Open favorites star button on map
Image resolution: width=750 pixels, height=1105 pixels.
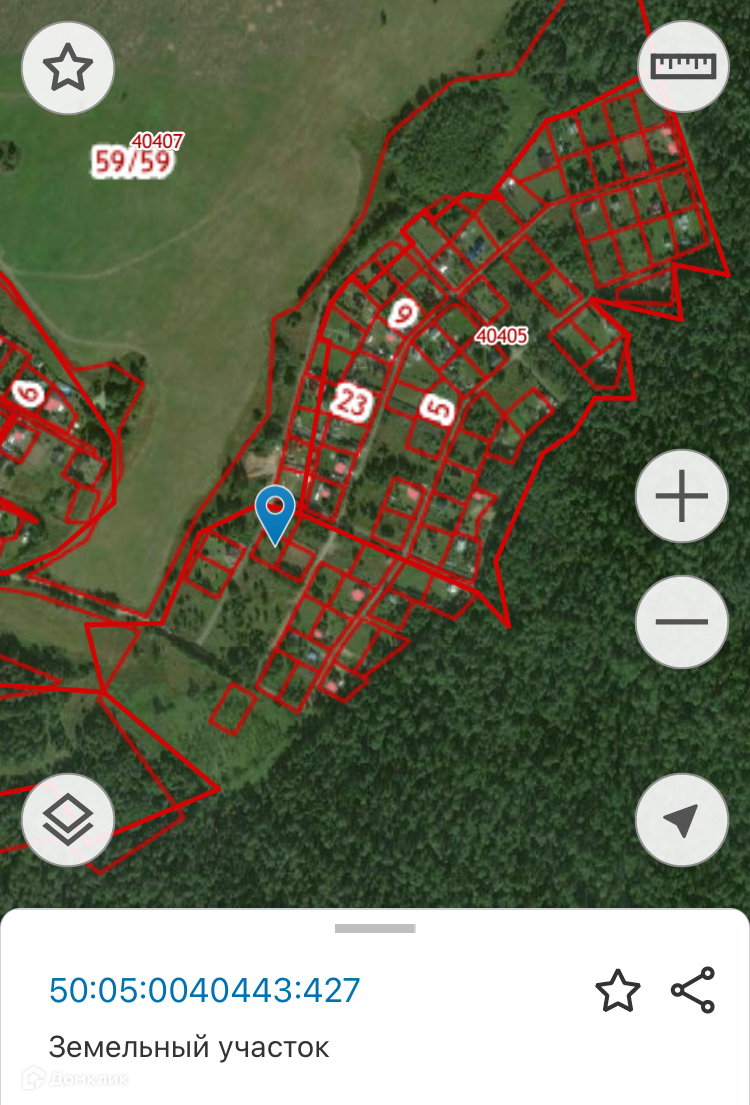tap(68, 68)
